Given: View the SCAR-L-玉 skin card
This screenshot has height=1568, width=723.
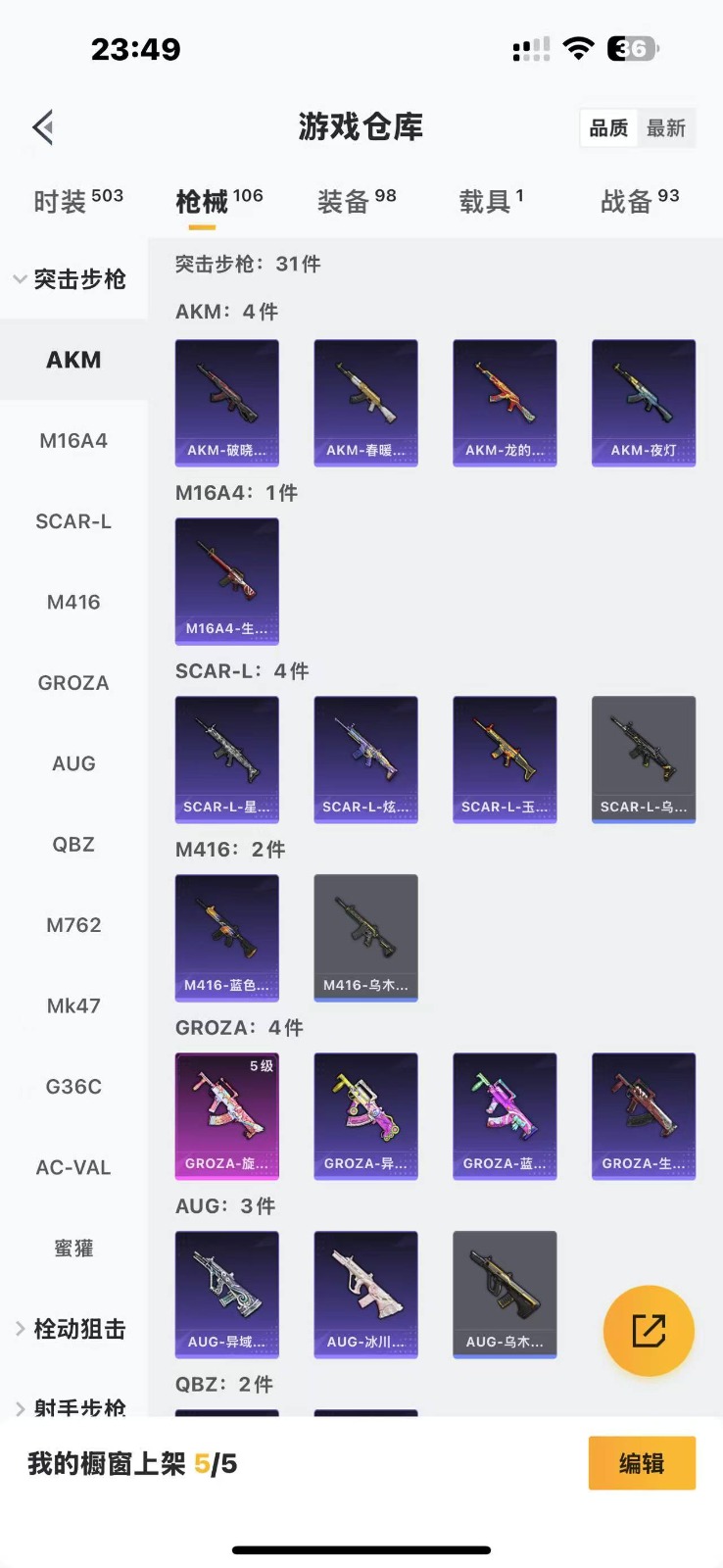Looking at the screenshot, I should click(x=505, y=759).
